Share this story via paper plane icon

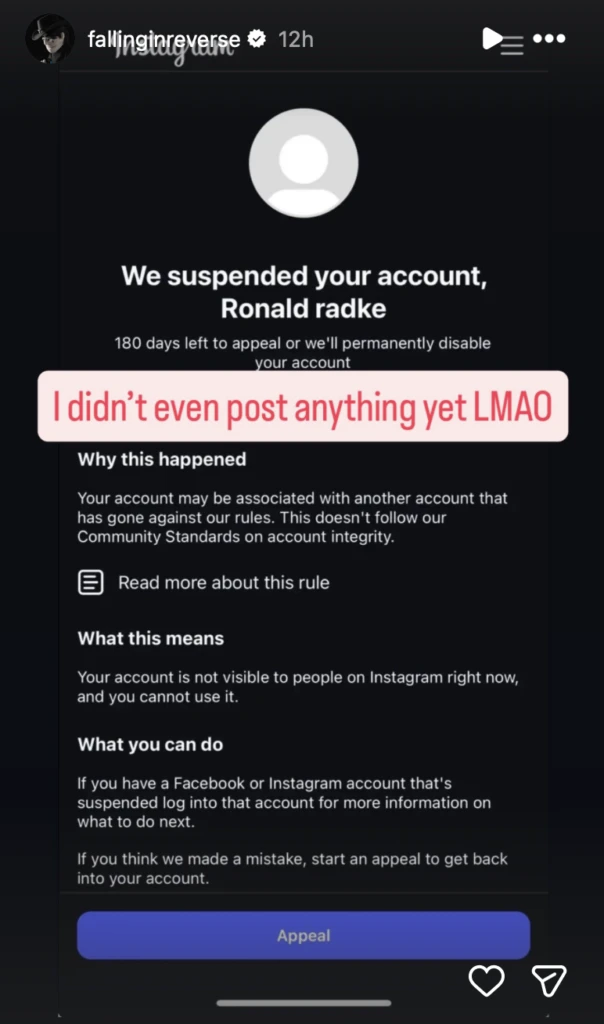click(549, 979)
